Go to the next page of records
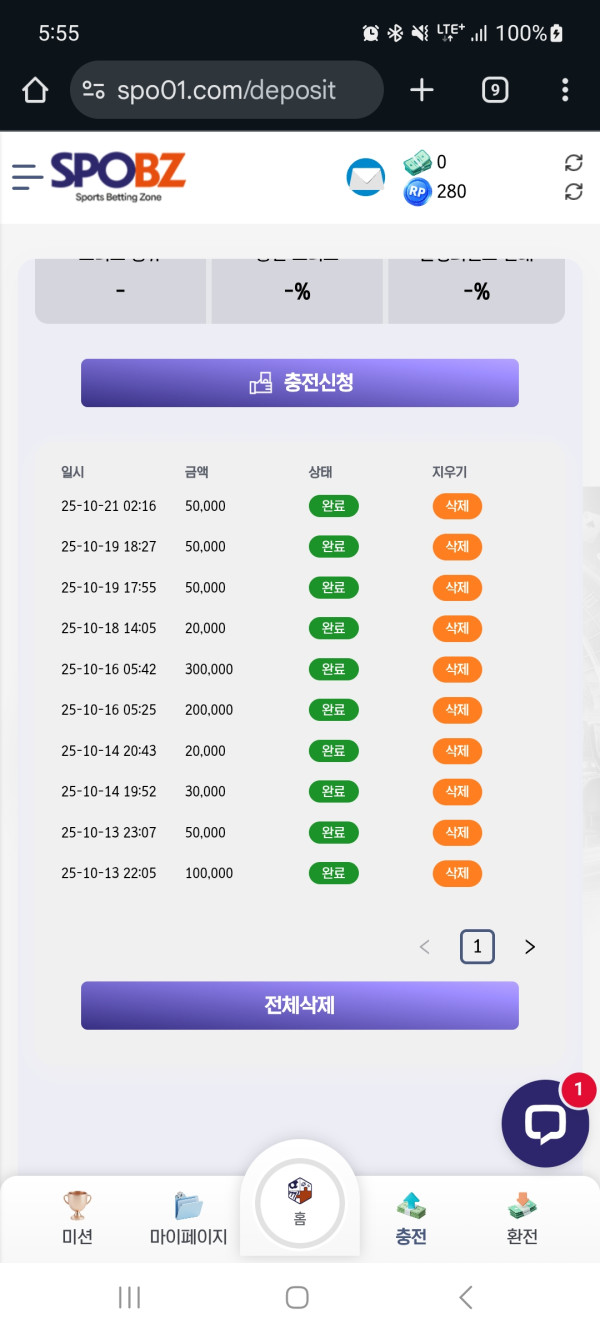Screen dimensions: 600x1333 530,947
